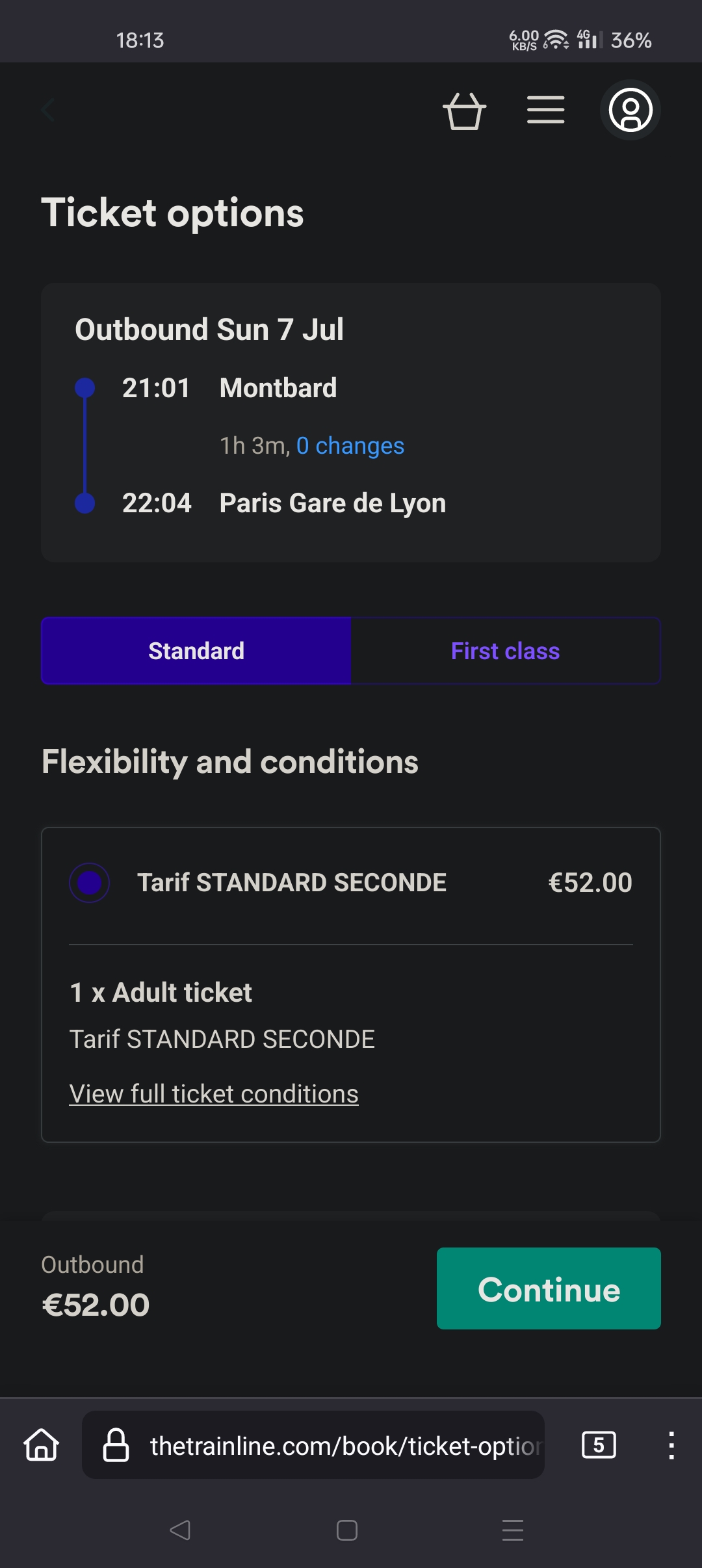The image size is (702, 1568).
Task: Select the Tarif STANDARD SECONDE radio option
Action: point(89,883)
